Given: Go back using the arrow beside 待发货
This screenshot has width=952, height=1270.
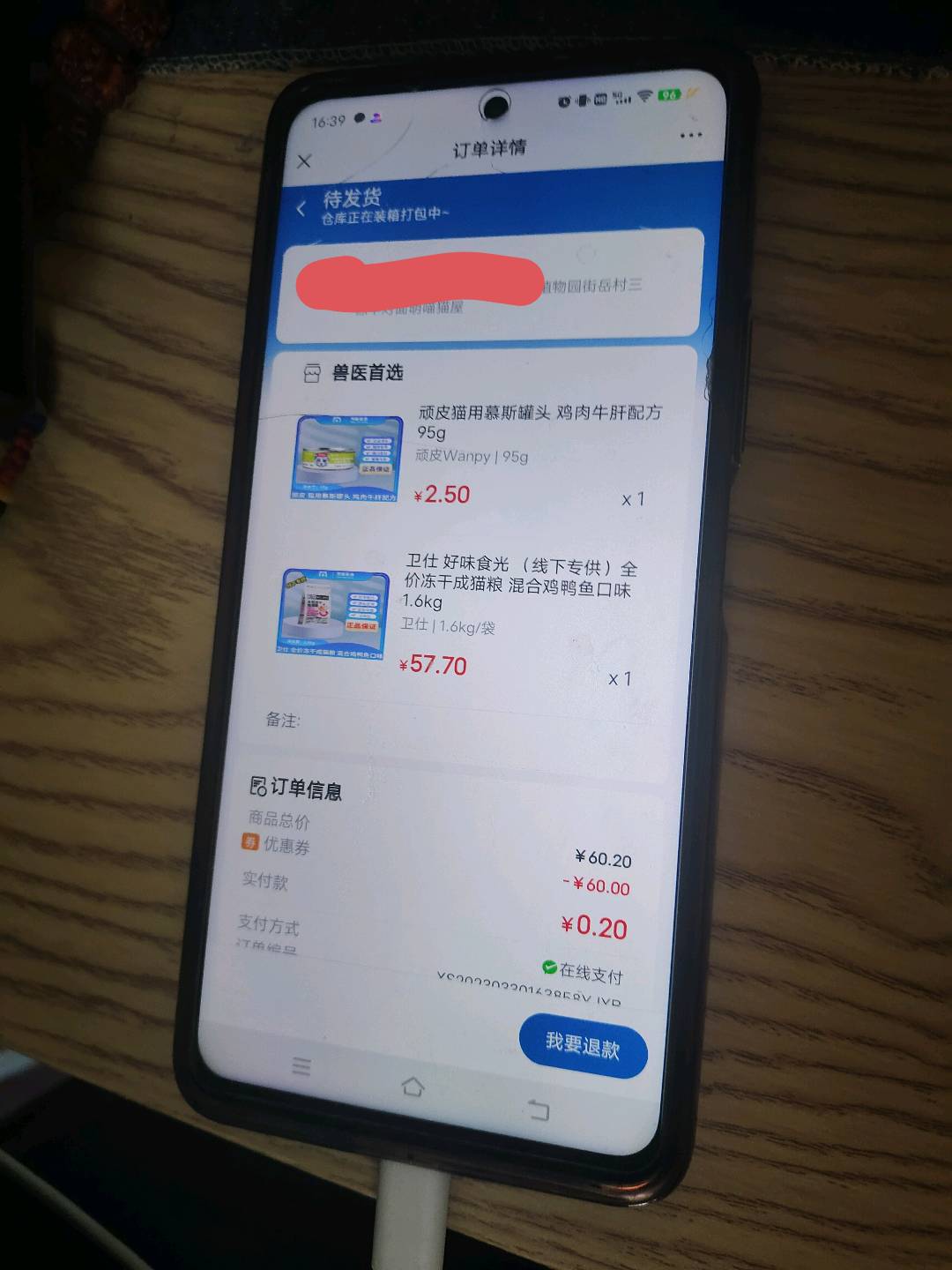Looking at the screenshot, I should tap(301, 208).
